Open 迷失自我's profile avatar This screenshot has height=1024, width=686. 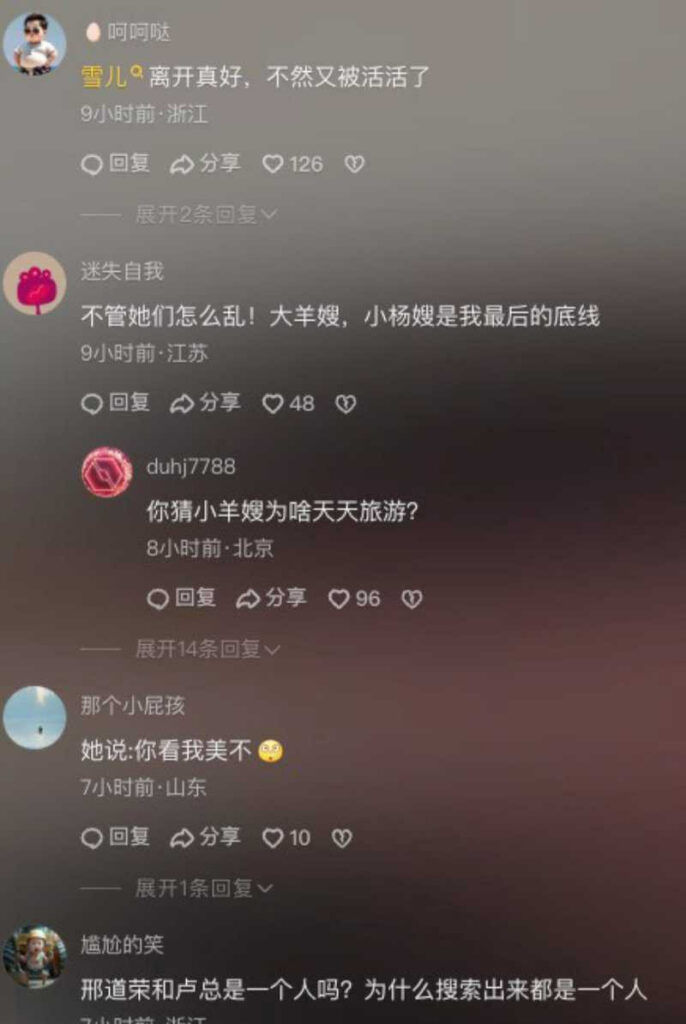pyautogui.click(x=35, y=284)
